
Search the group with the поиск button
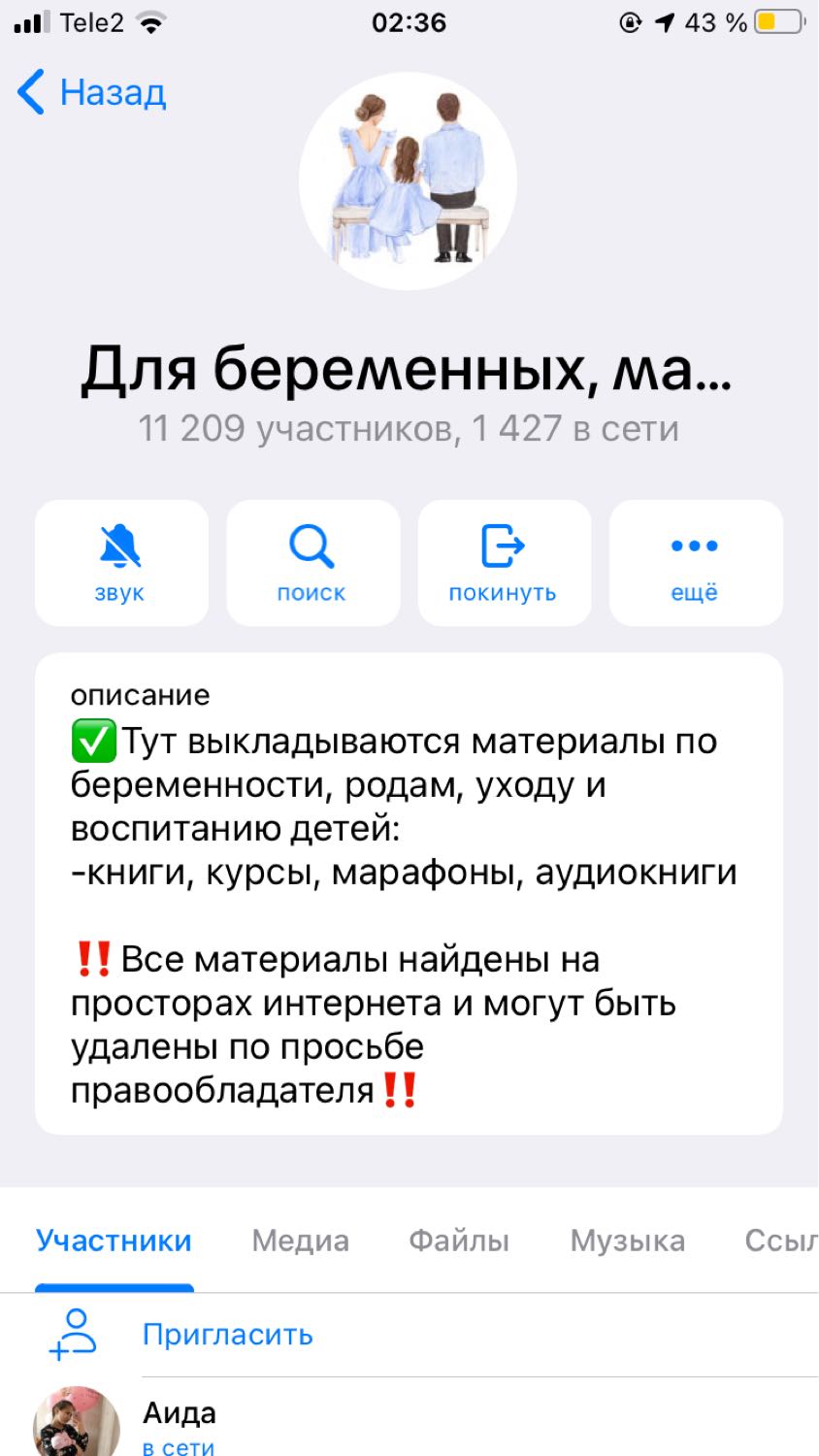click(312, 563)
